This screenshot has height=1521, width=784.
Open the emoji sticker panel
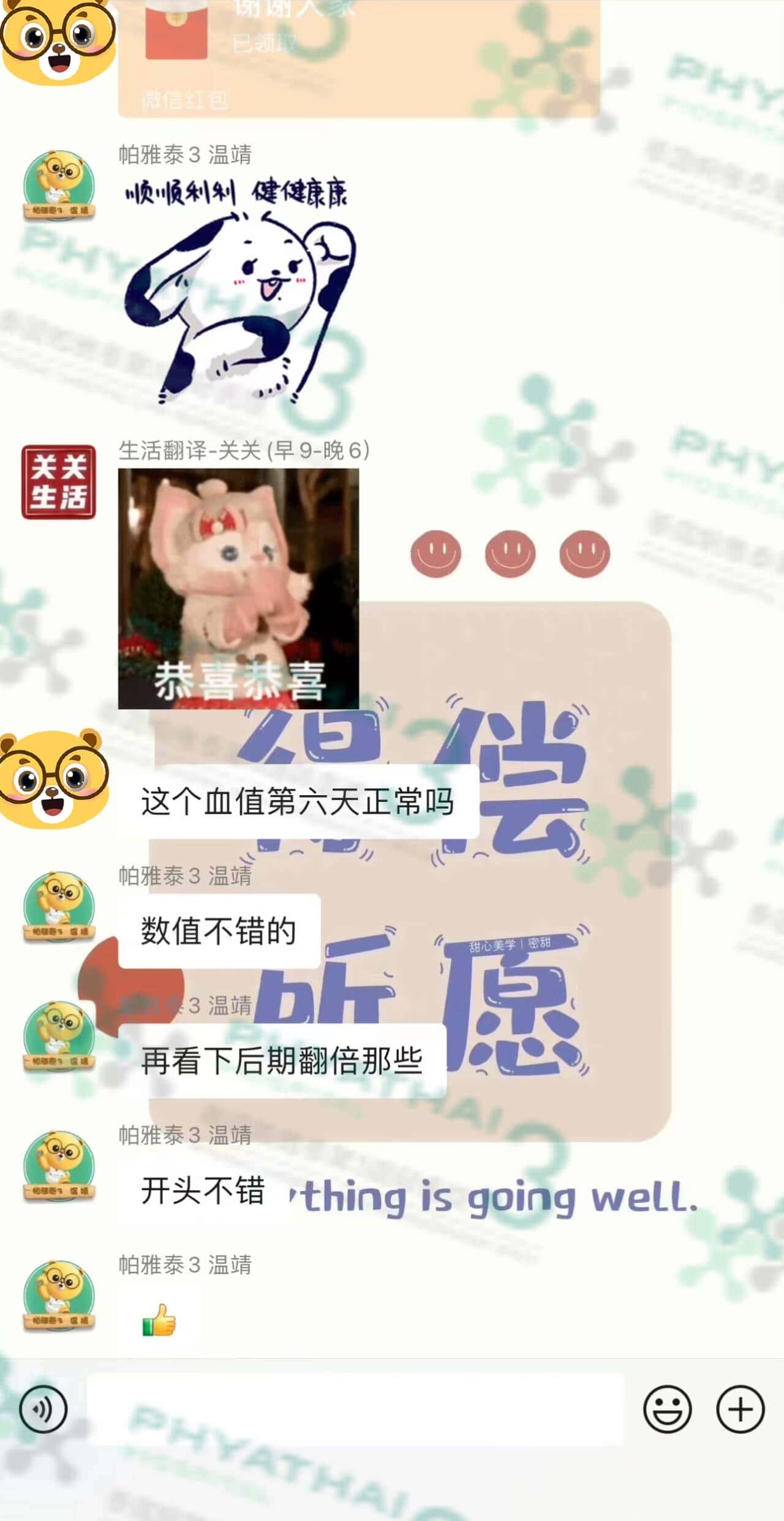667,1408
